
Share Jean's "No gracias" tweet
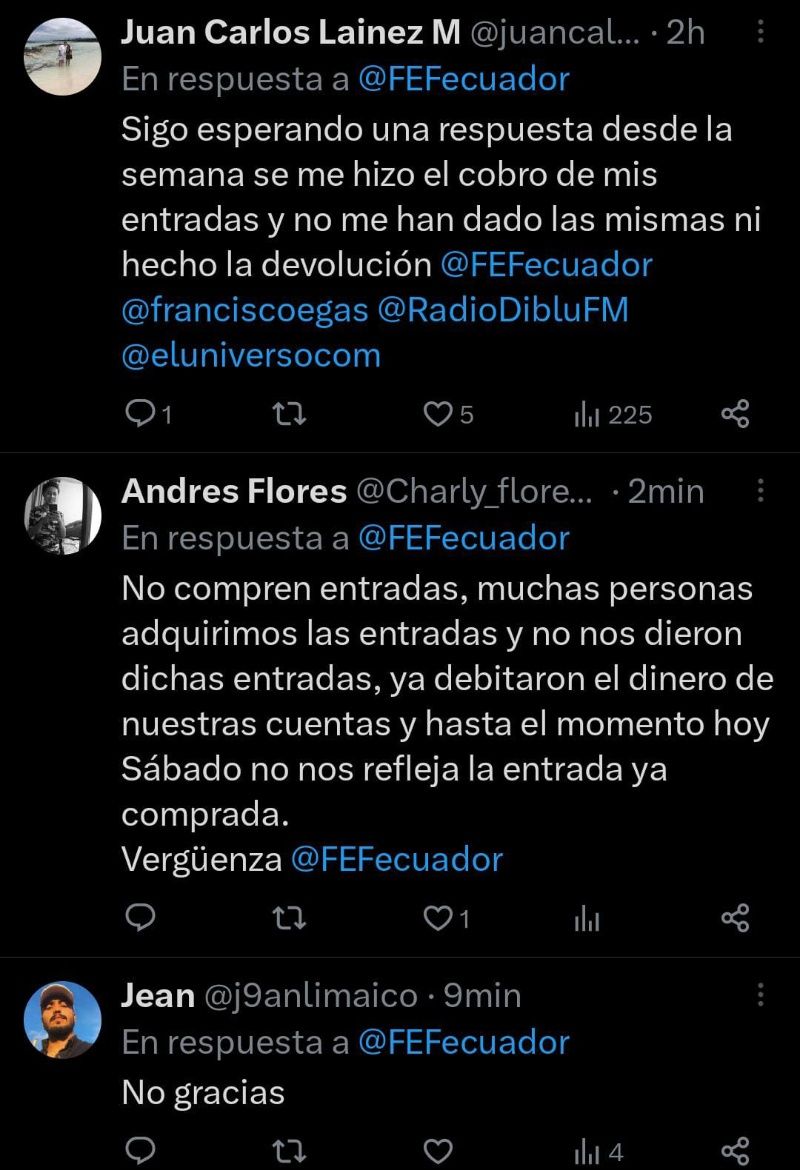tap(735, 1151)
